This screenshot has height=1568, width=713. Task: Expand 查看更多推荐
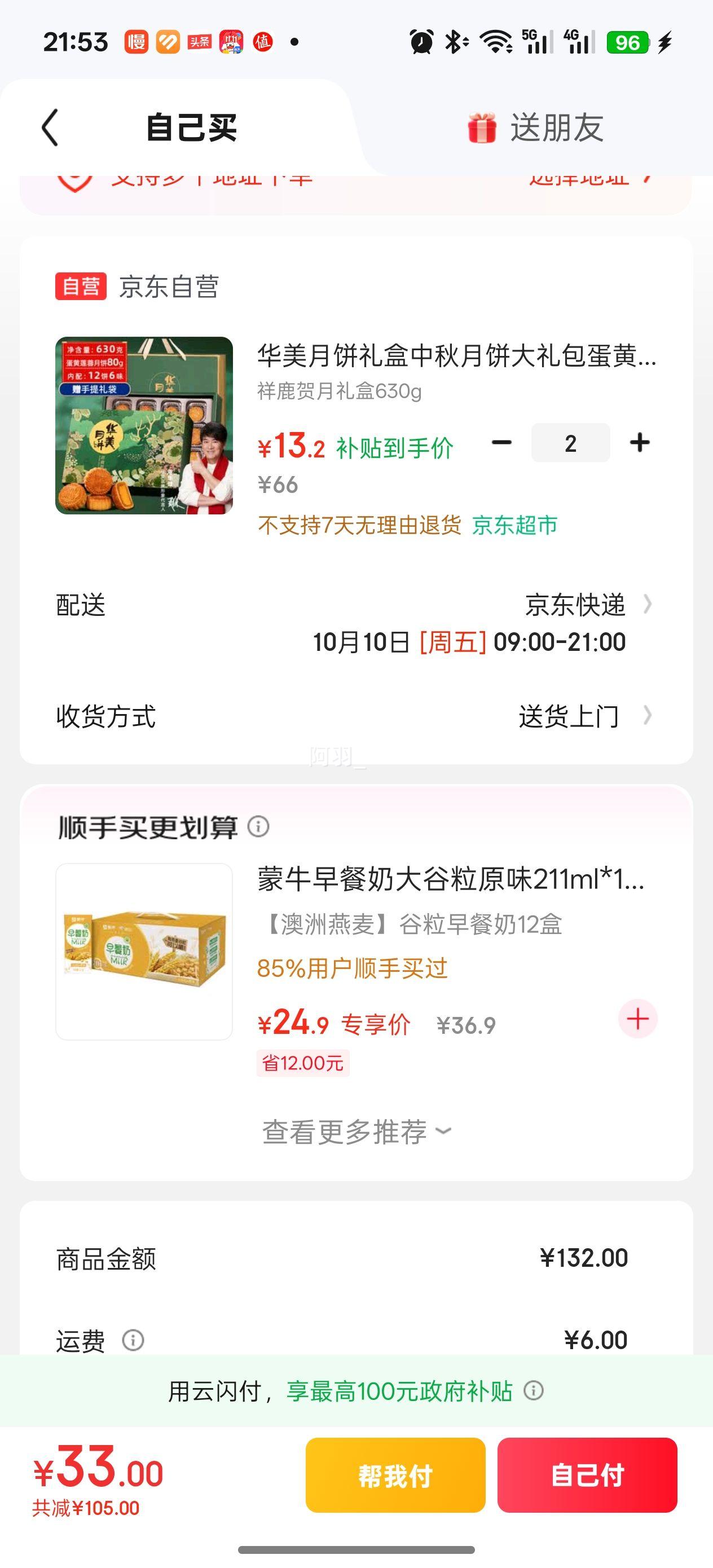[x=356, y=1131]
